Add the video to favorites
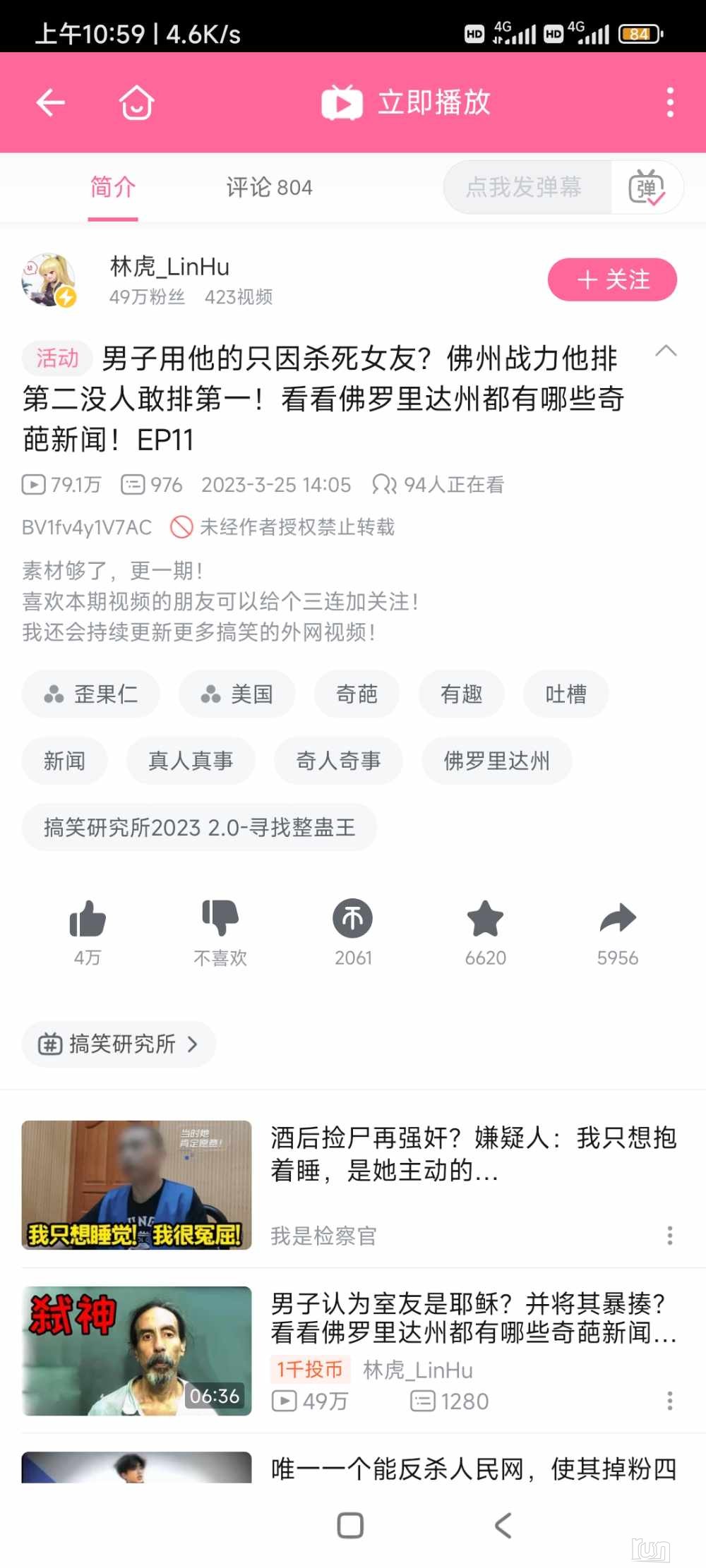 pyautogui.click(x=485, y=919)
